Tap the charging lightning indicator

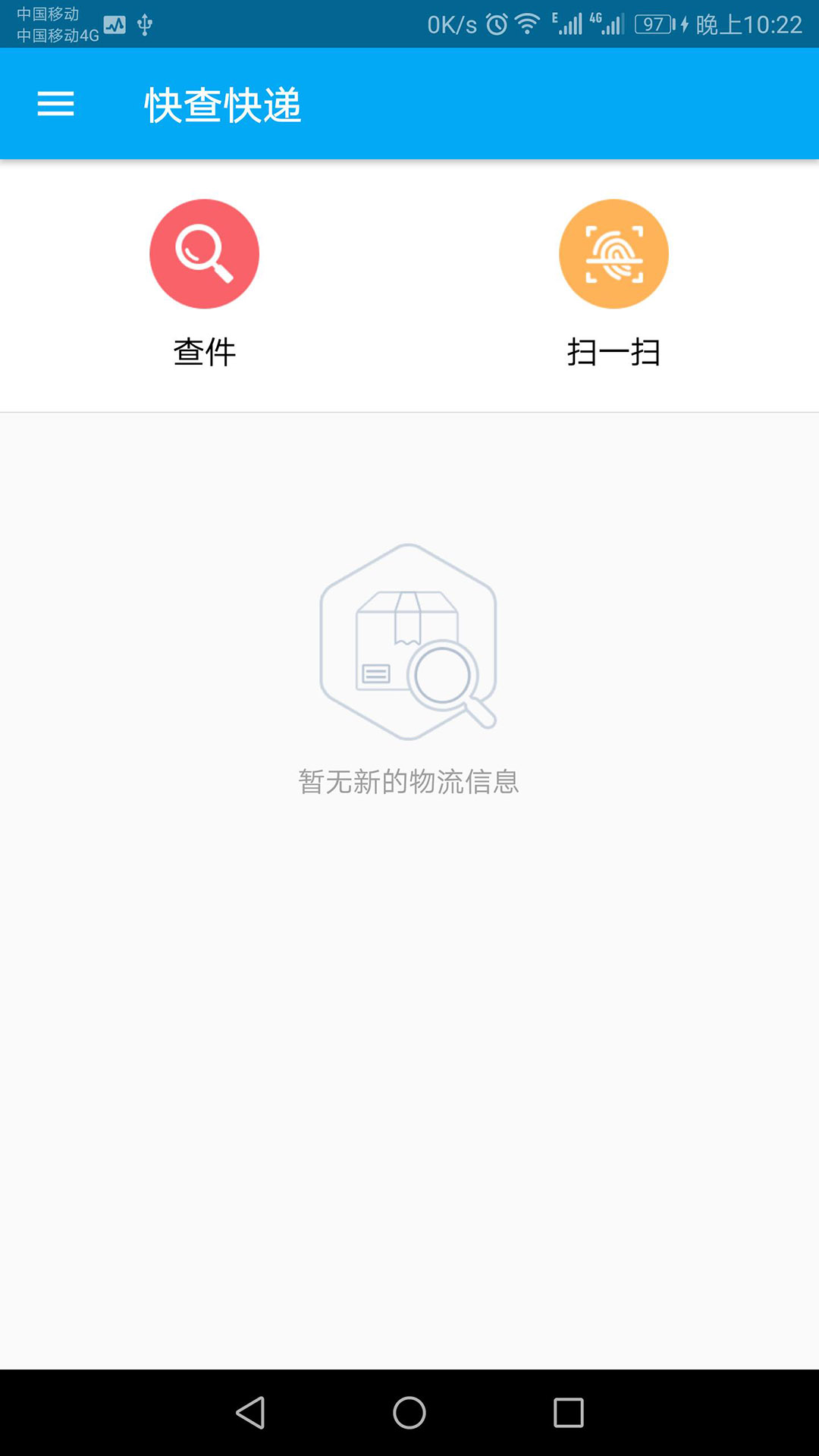[684, 24]
